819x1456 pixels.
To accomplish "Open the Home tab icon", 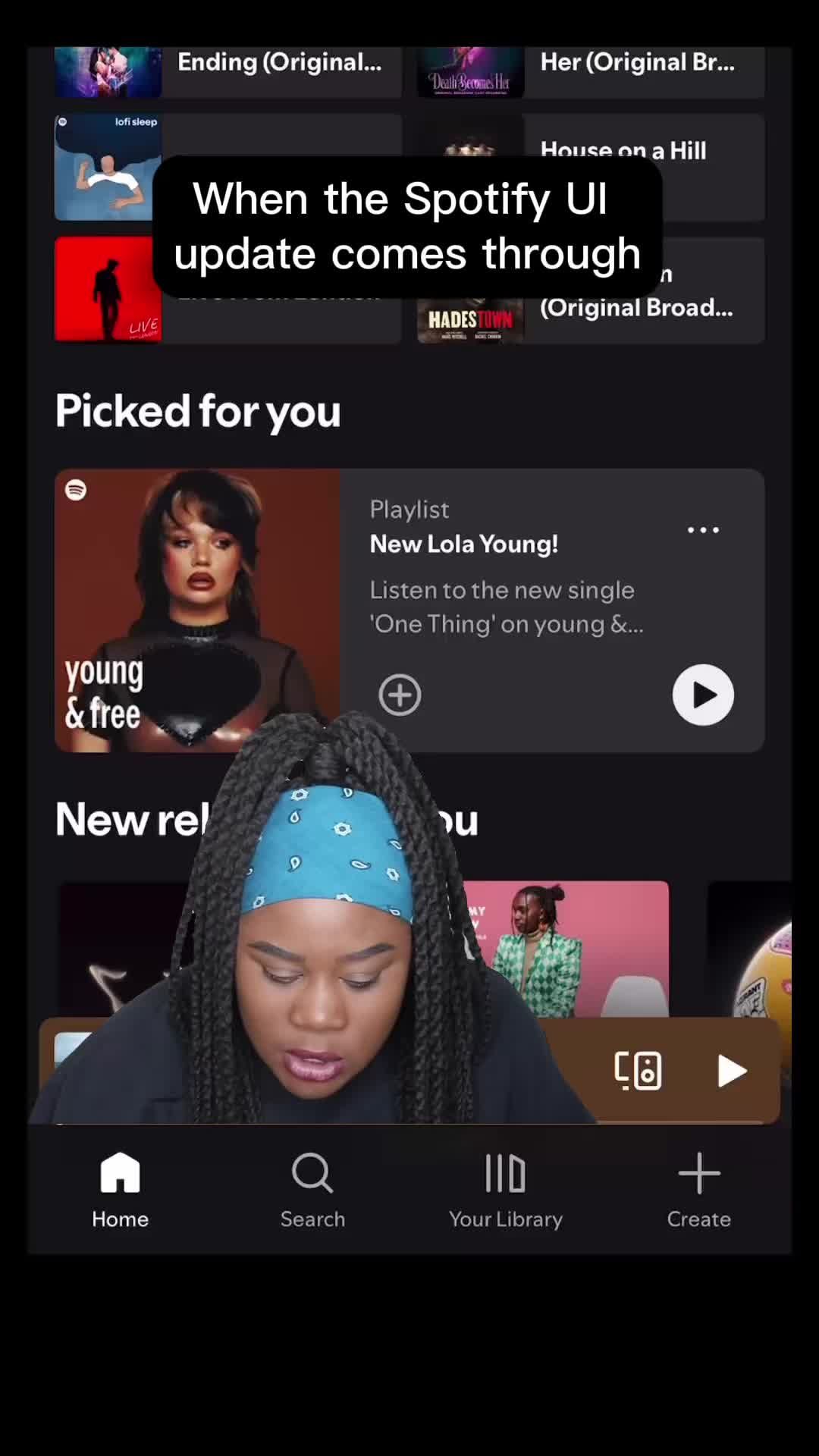I will [120, 1173].
